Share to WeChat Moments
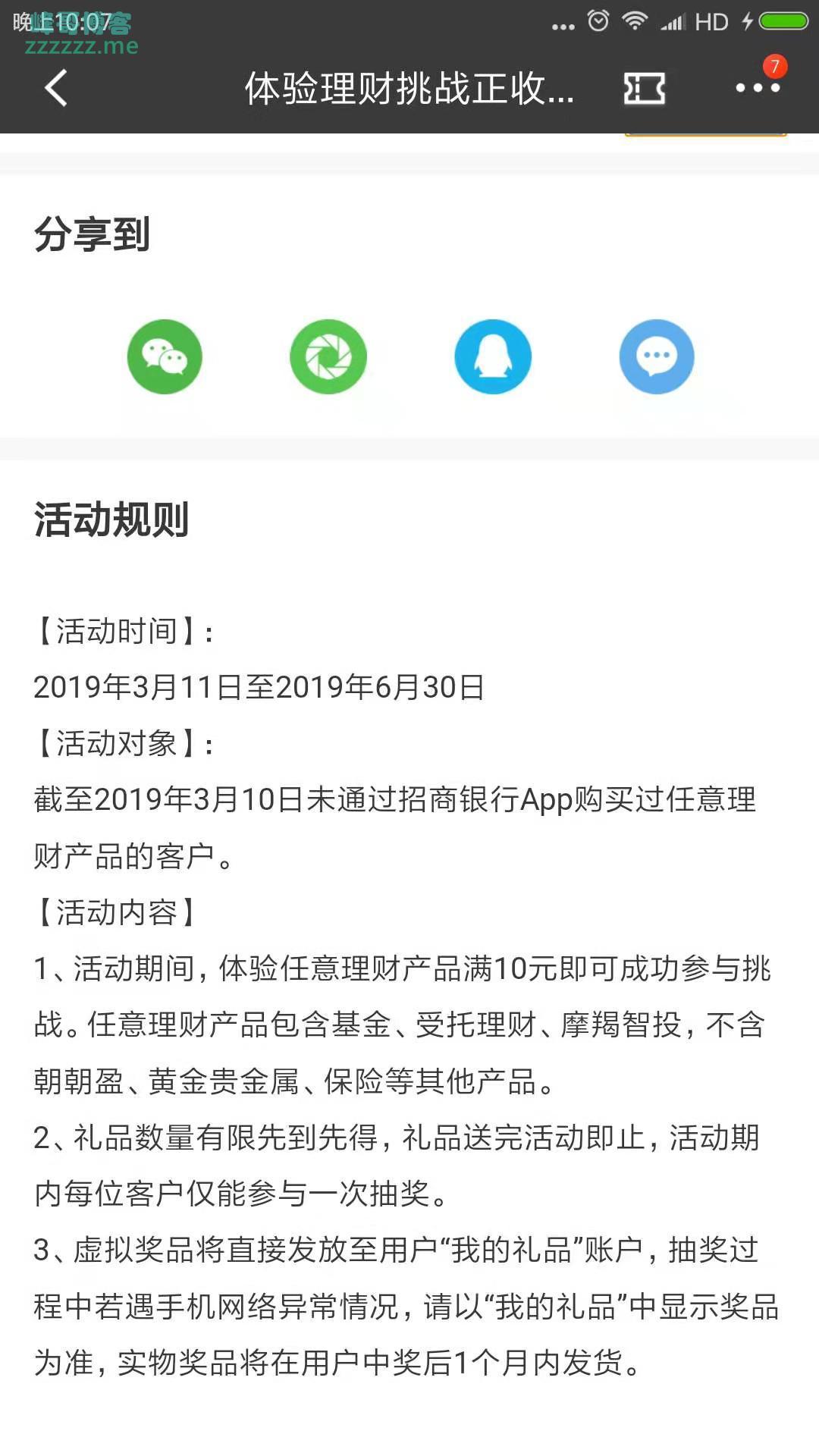This screenshot has width=819, height=1456. (328, 356)
